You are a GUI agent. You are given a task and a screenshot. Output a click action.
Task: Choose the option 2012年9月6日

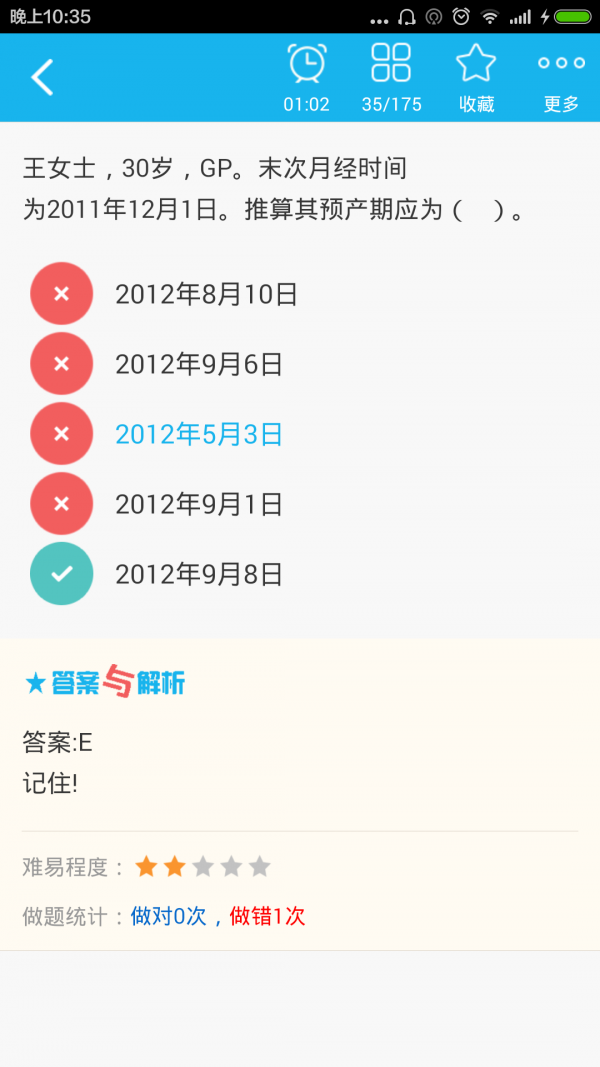[x=199, y=364]
